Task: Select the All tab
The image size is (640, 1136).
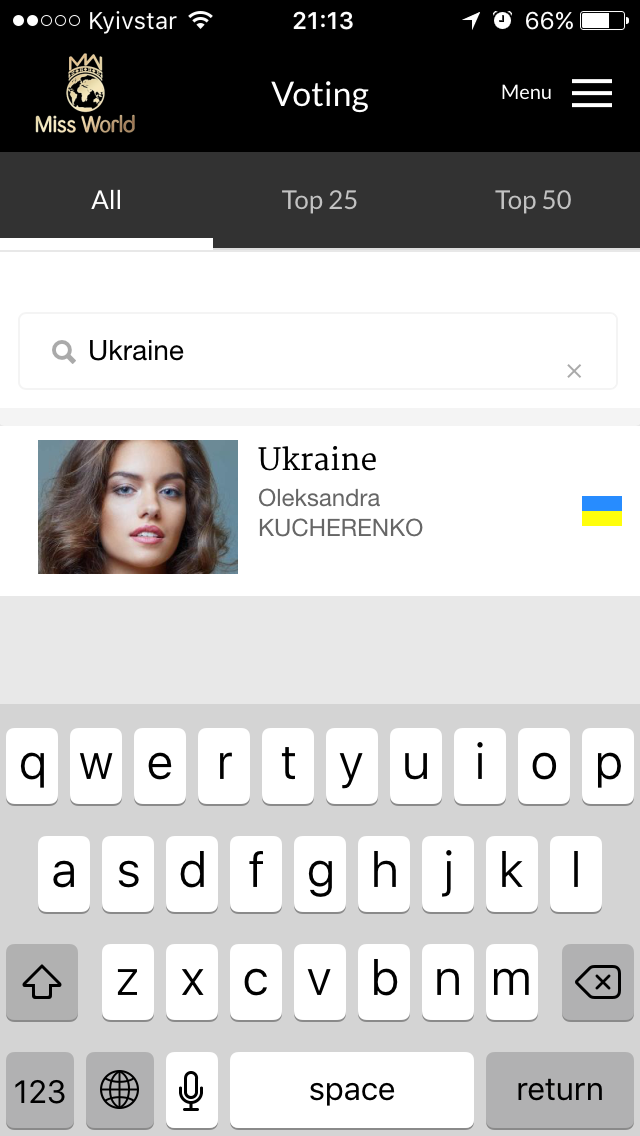Action: 106,200
